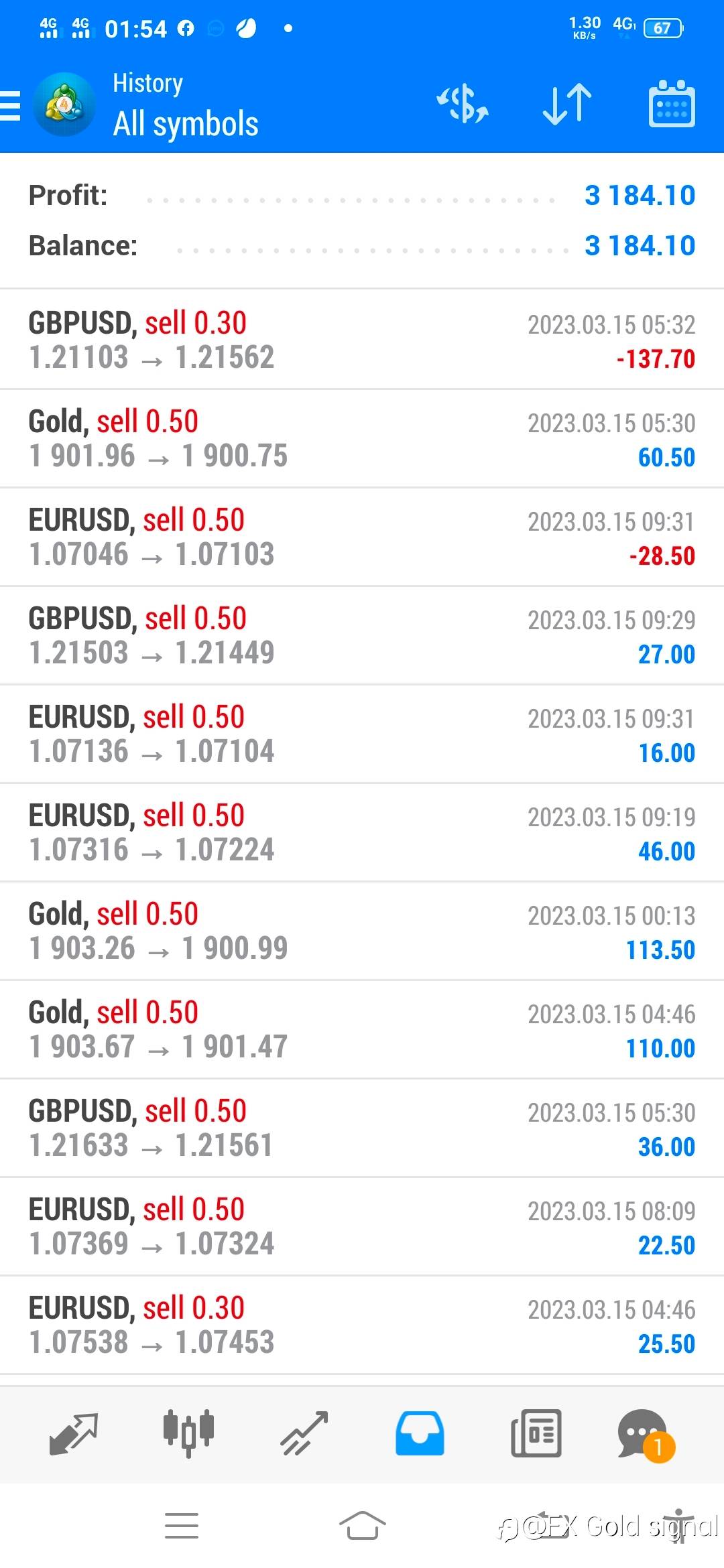View GBPUSD trade with 36.00 profit
724x1568 pixels.
tap(362, 1128)
